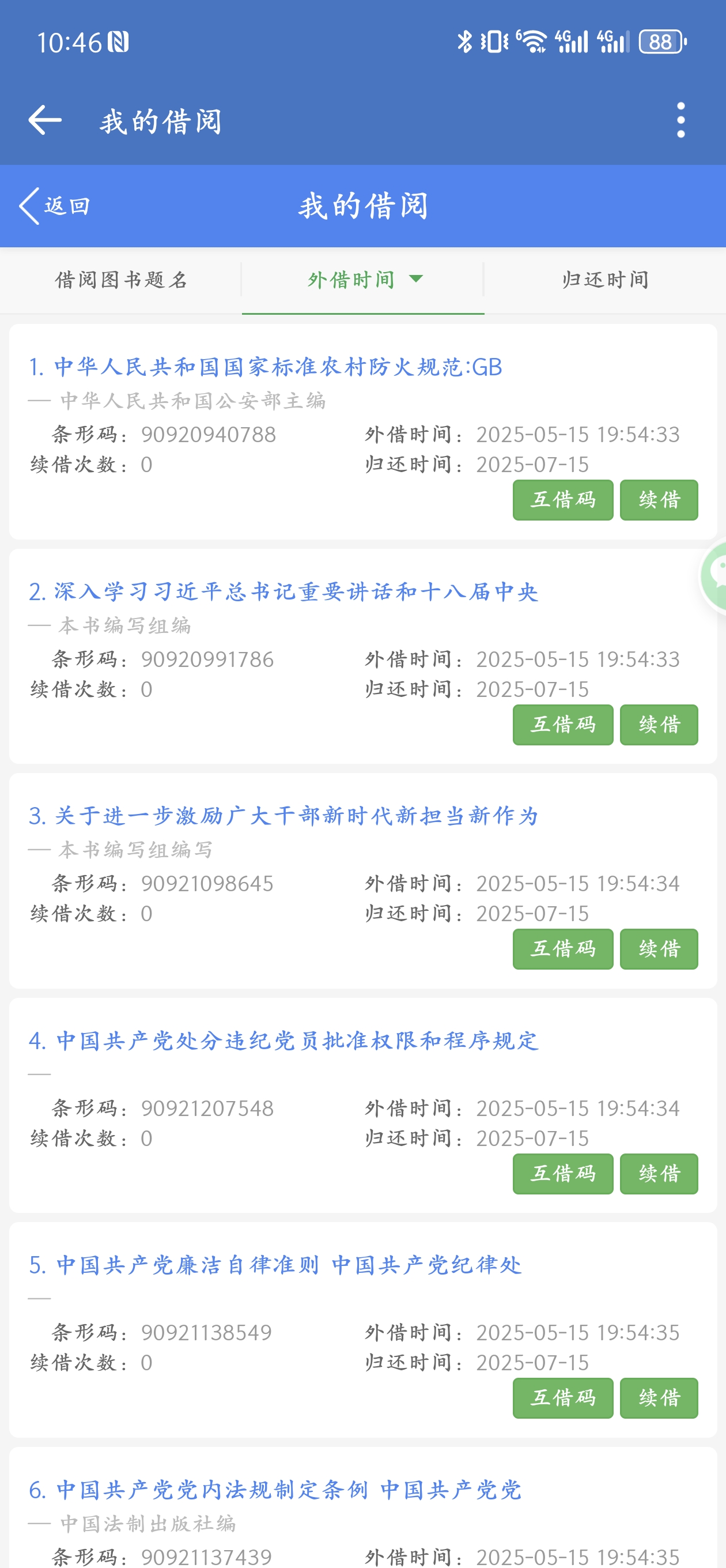Tap the 返回 button
The image size is (726, 1568).
point(55,206)
